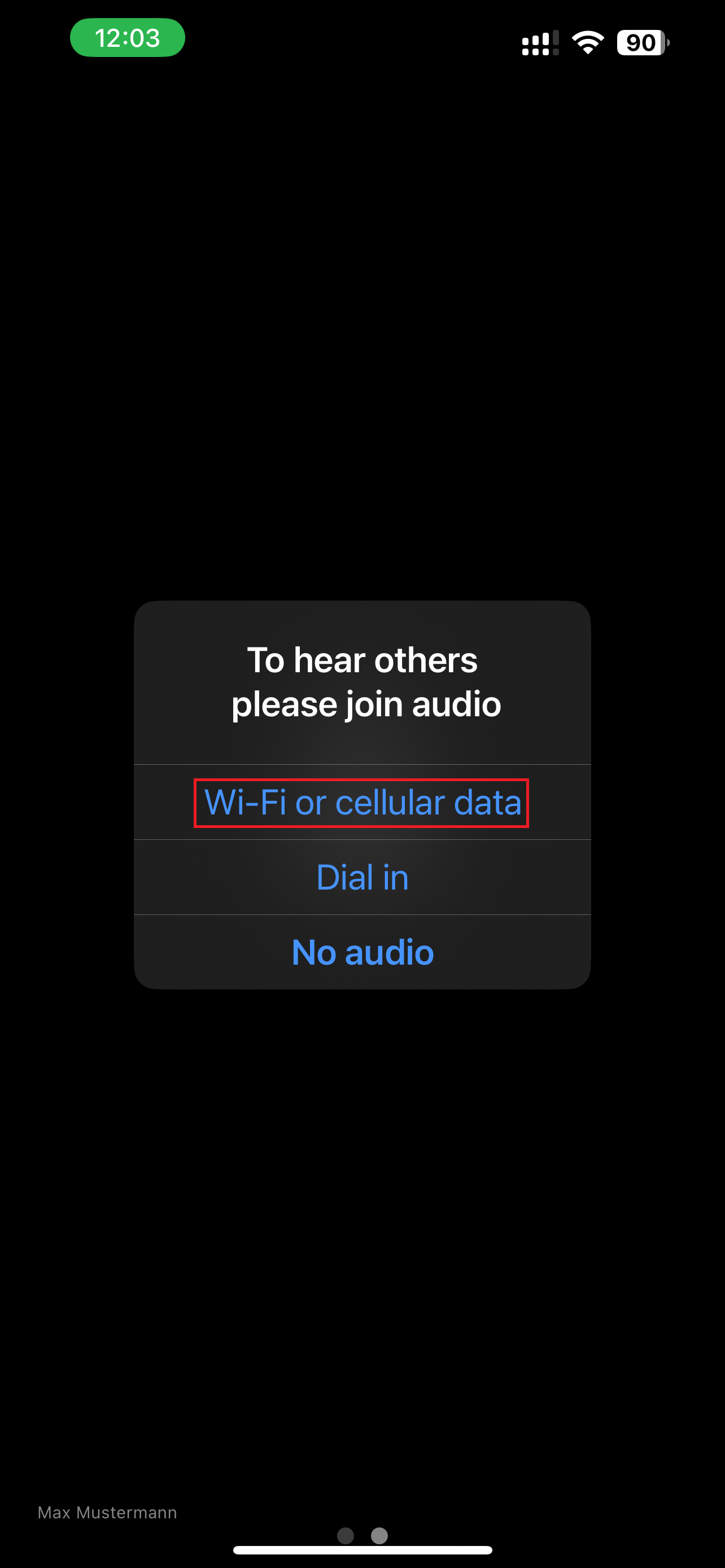725x1568 pixels.
Task: Join audio using Wi-Fi or cellular data
Action: tap(362, 802)
